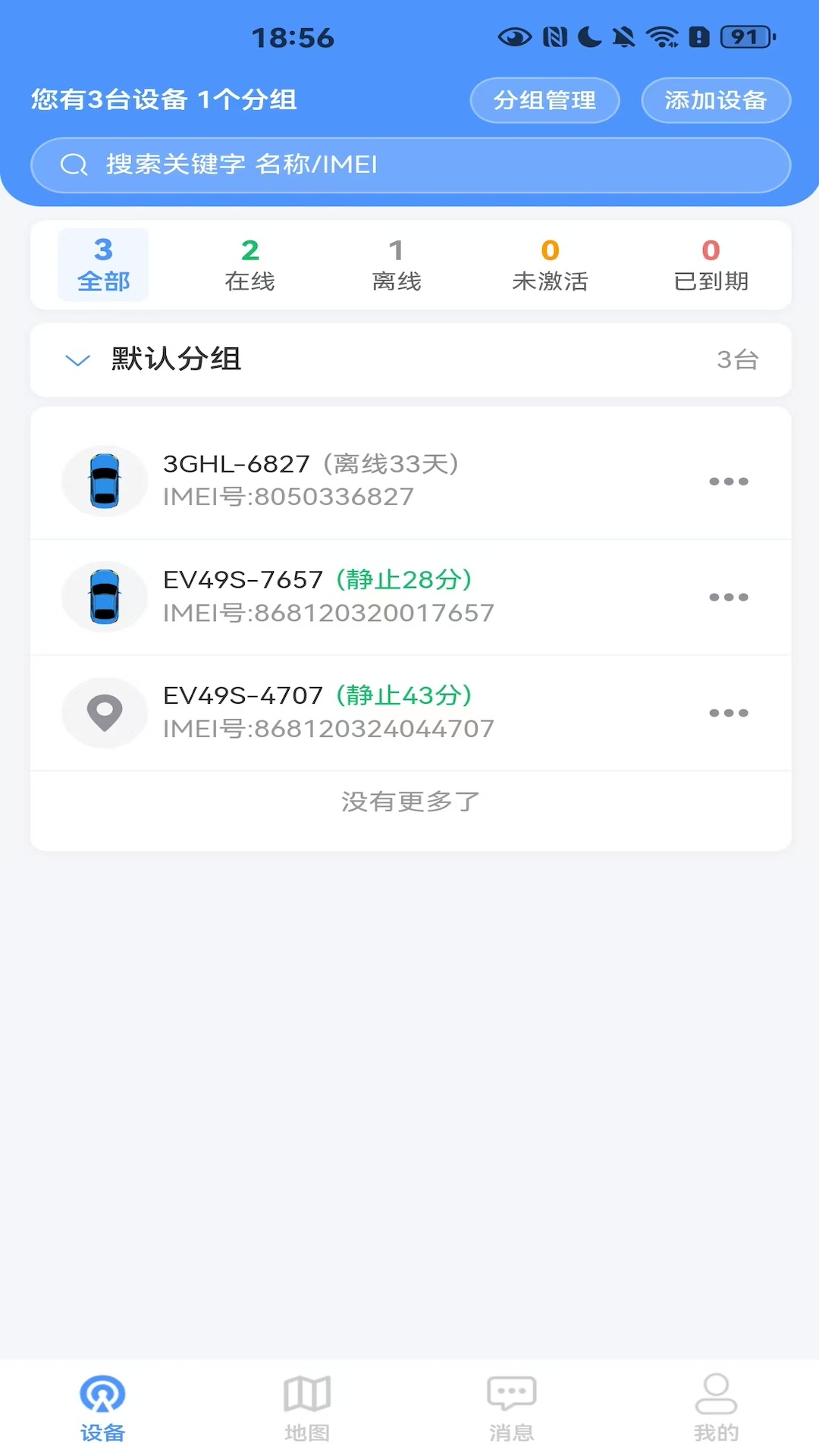819x1456 pixels.
Task: Switch to the 在线 online tab
Action: pos(249,265)
